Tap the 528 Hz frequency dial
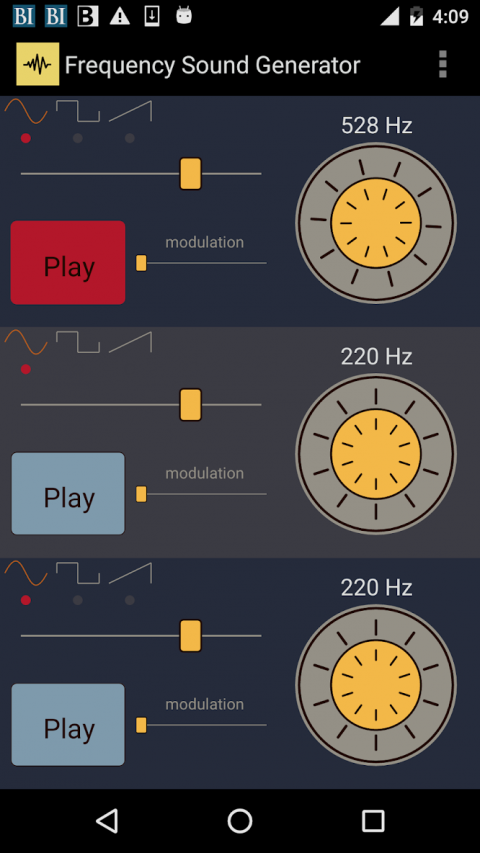 (376, 223)
